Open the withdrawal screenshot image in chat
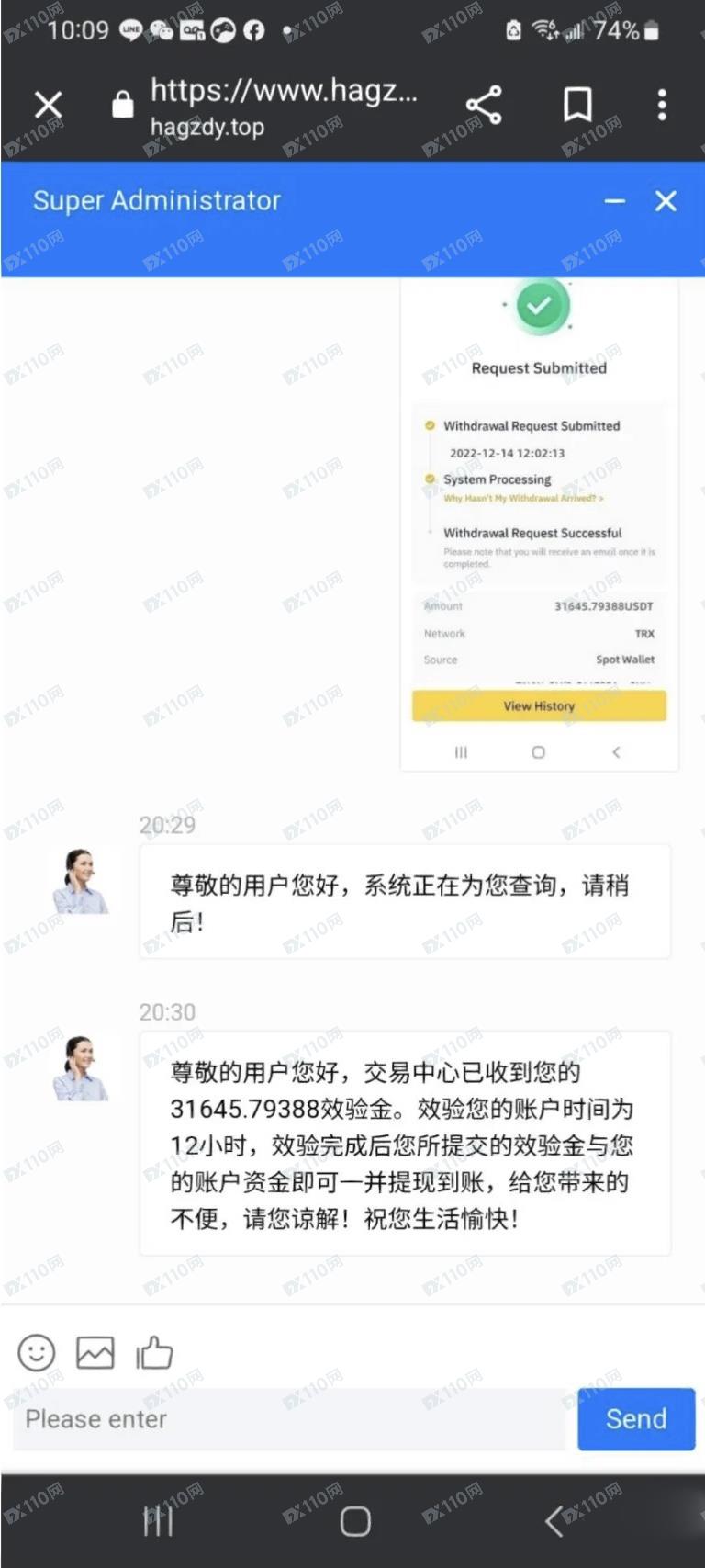Image resolution: width=705 pixels, height=1568 pixels. pyautogui.click(x=539, y=524)
